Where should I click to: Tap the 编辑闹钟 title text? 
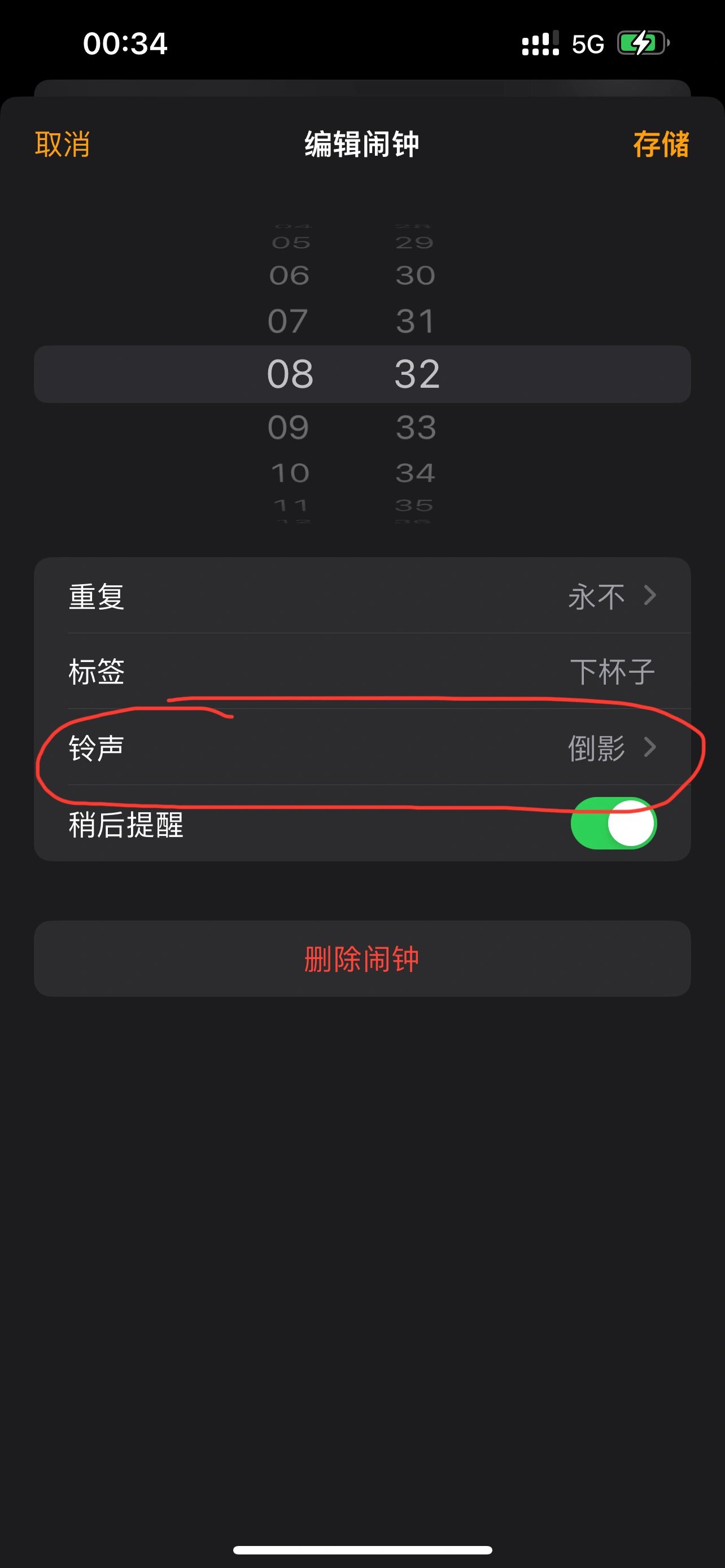(362, 145)
